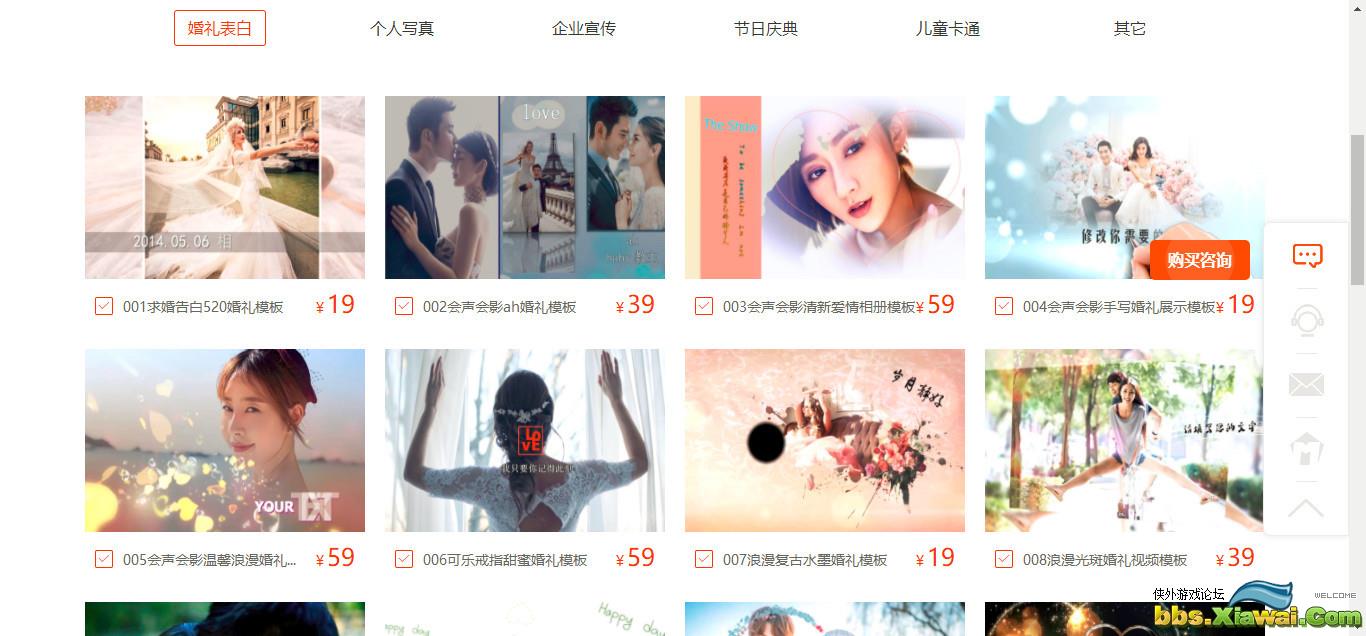
Task: View 003会声会影清新爱情相册模板 image
Action: (825, 187)
